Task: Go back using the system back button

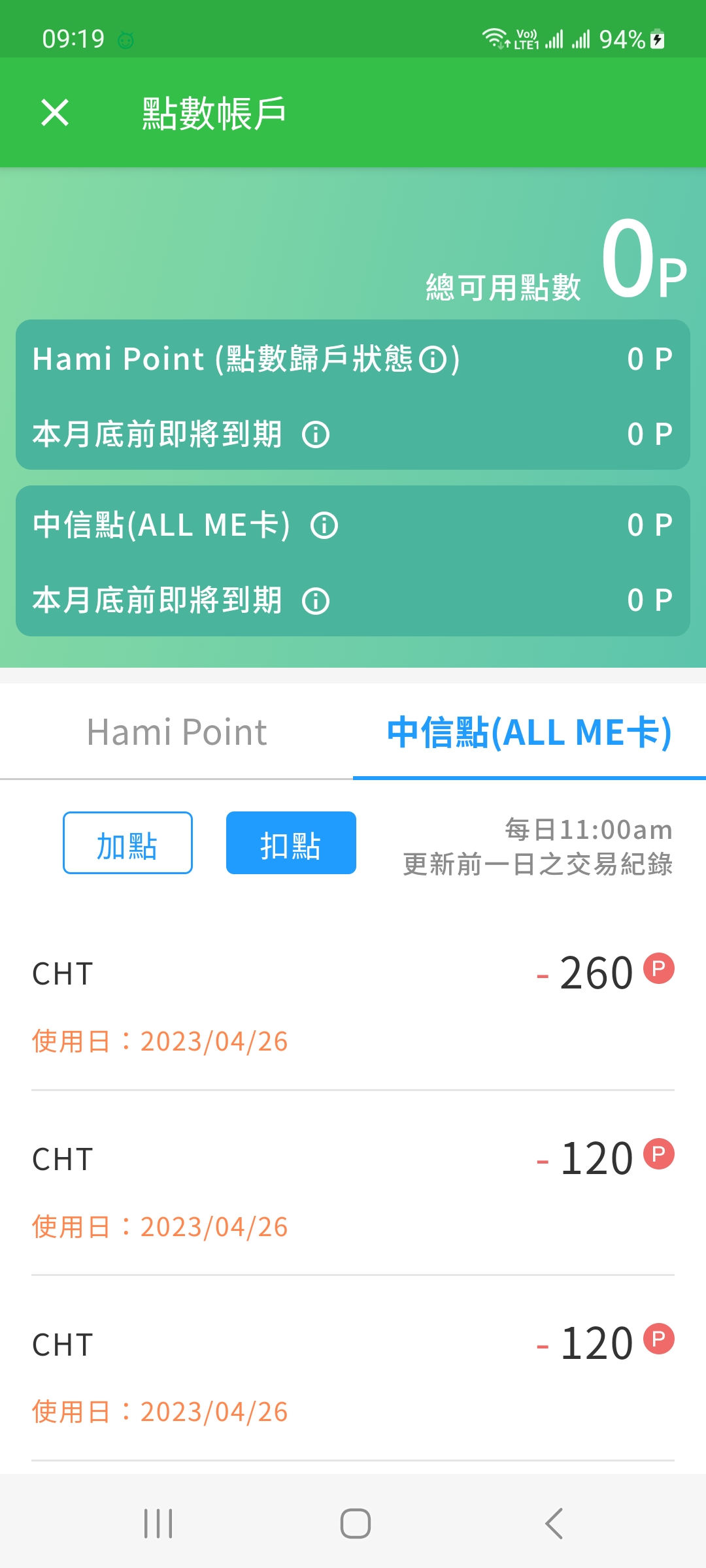Action: (553, 1524)
